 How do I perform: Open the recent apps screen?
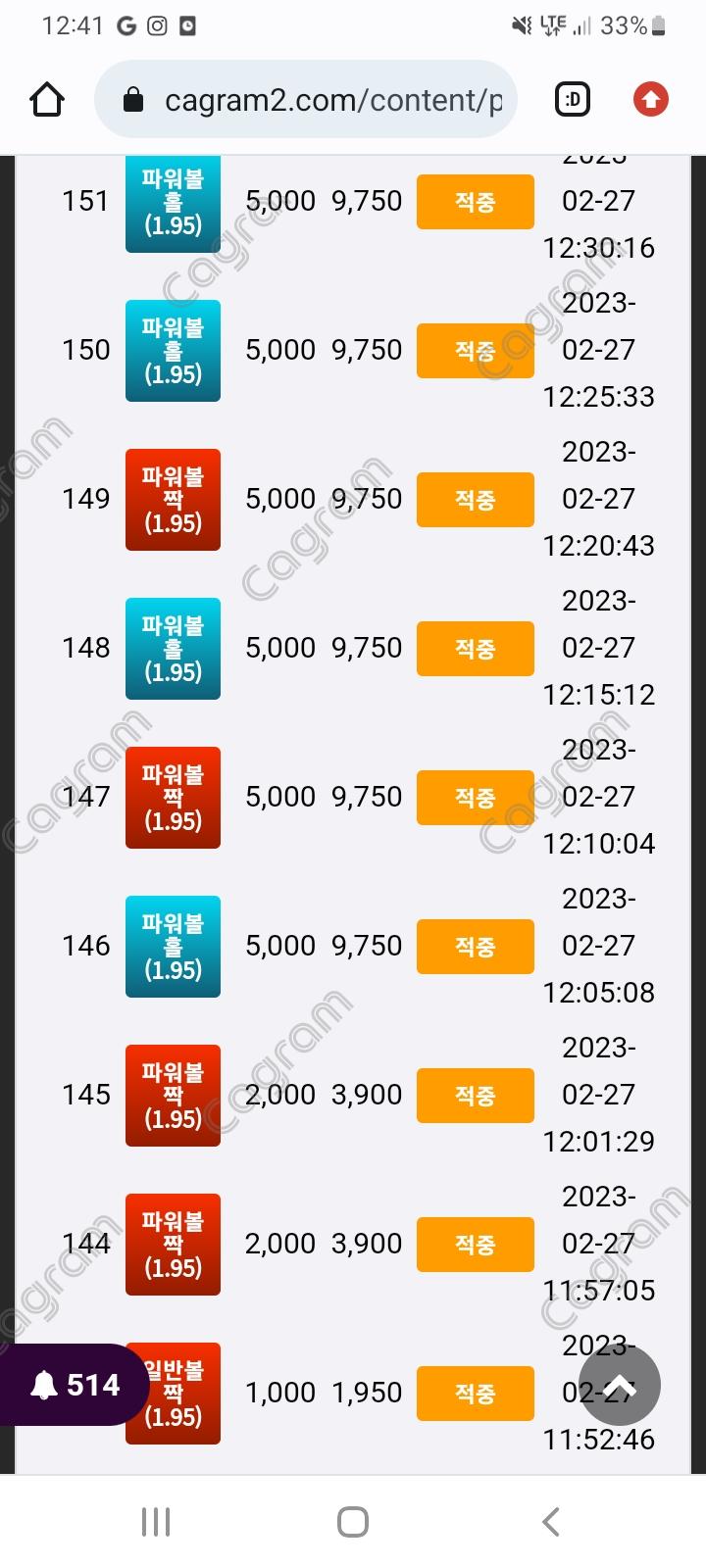pyautogui.click(x=156, y=1522)
